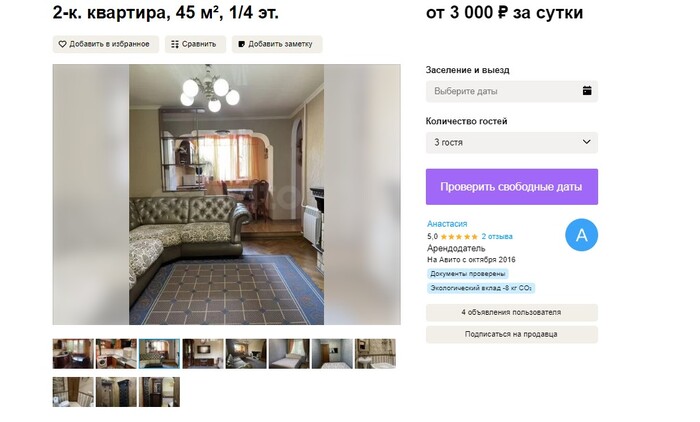Tap Проверить свободные даты button
This screenshot has height=422, width=700.
point(511,187)
